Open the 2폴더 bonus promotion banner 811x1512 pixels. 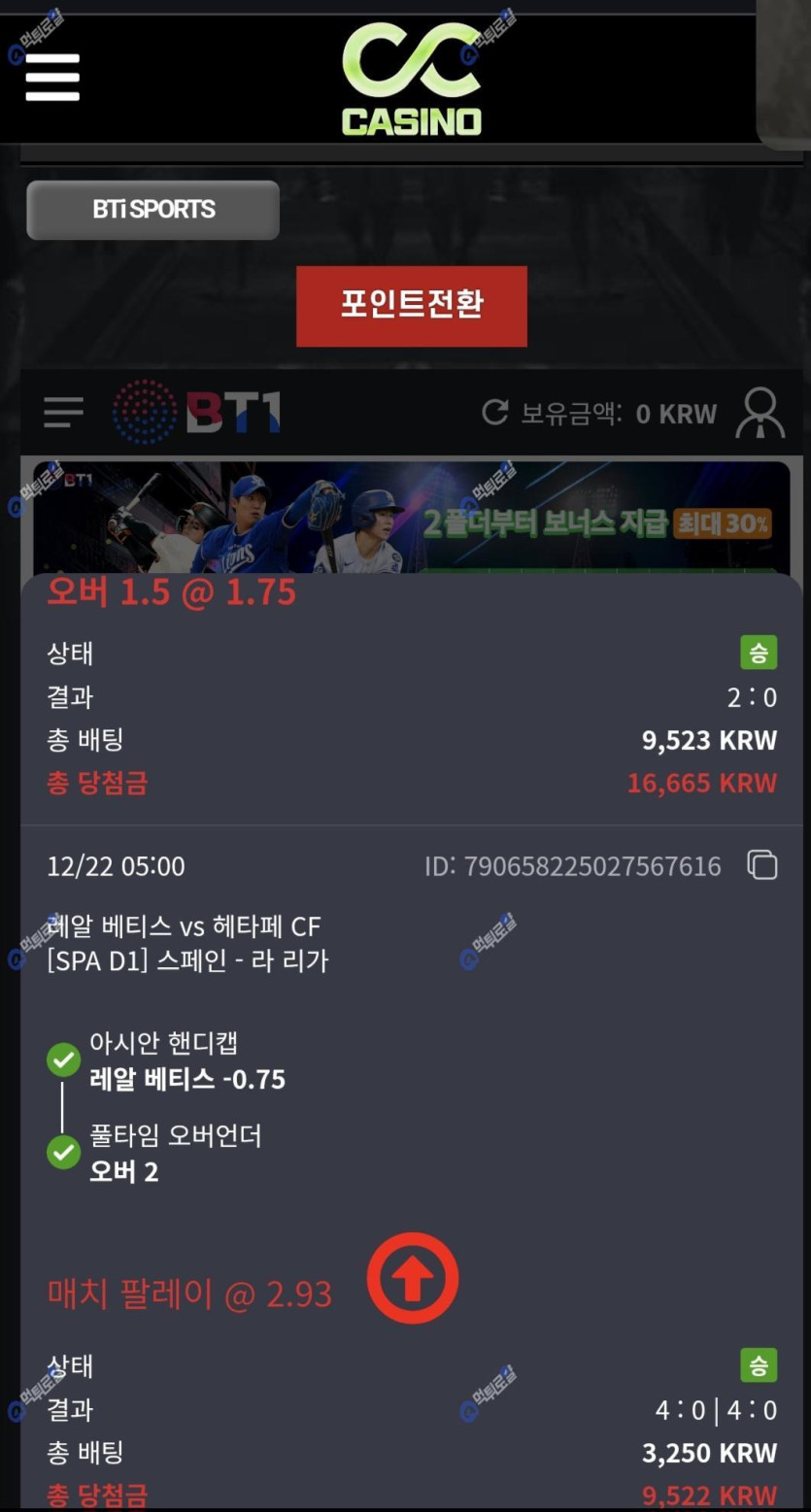(x=411, y=518)
